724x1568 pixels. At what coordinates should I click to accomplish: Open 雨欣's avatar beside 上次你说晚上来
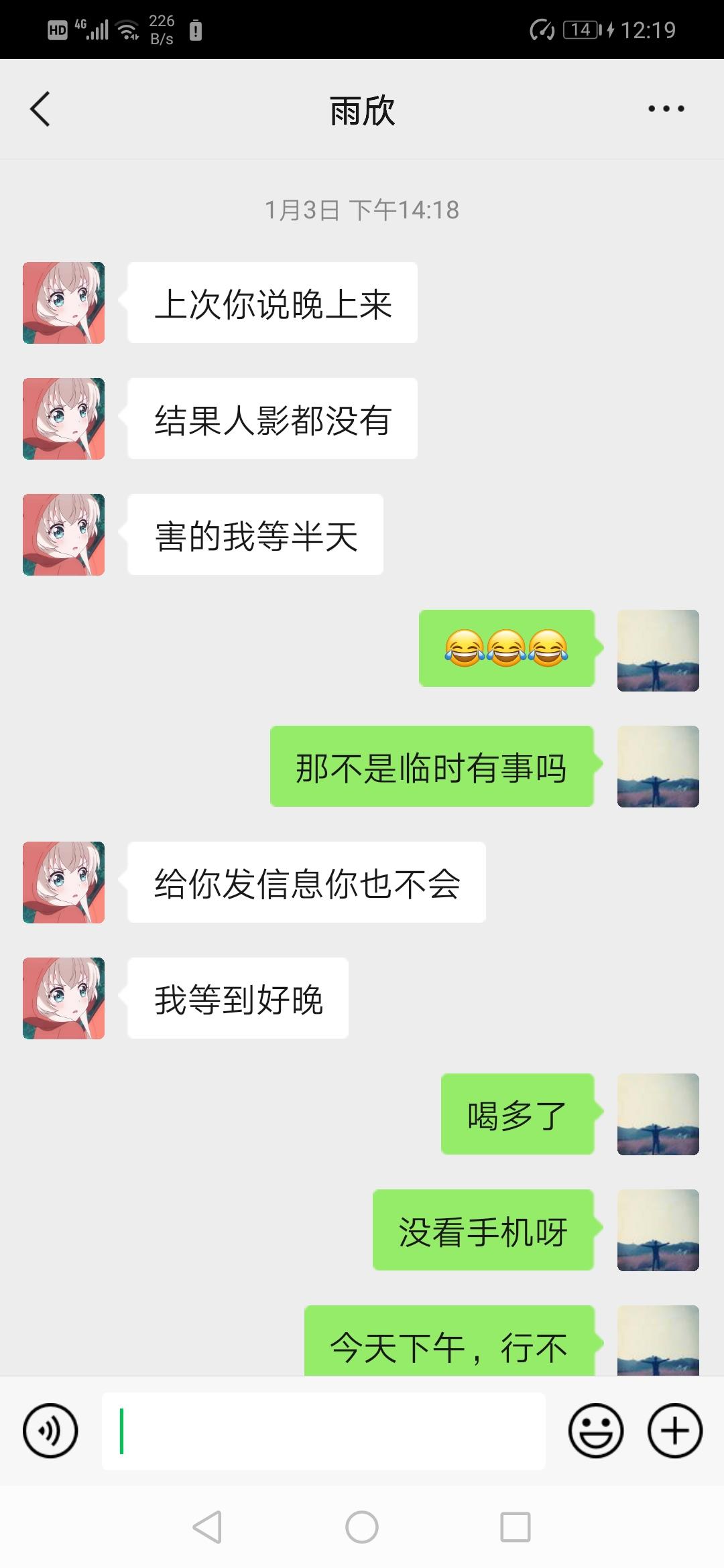click(64, 303)
